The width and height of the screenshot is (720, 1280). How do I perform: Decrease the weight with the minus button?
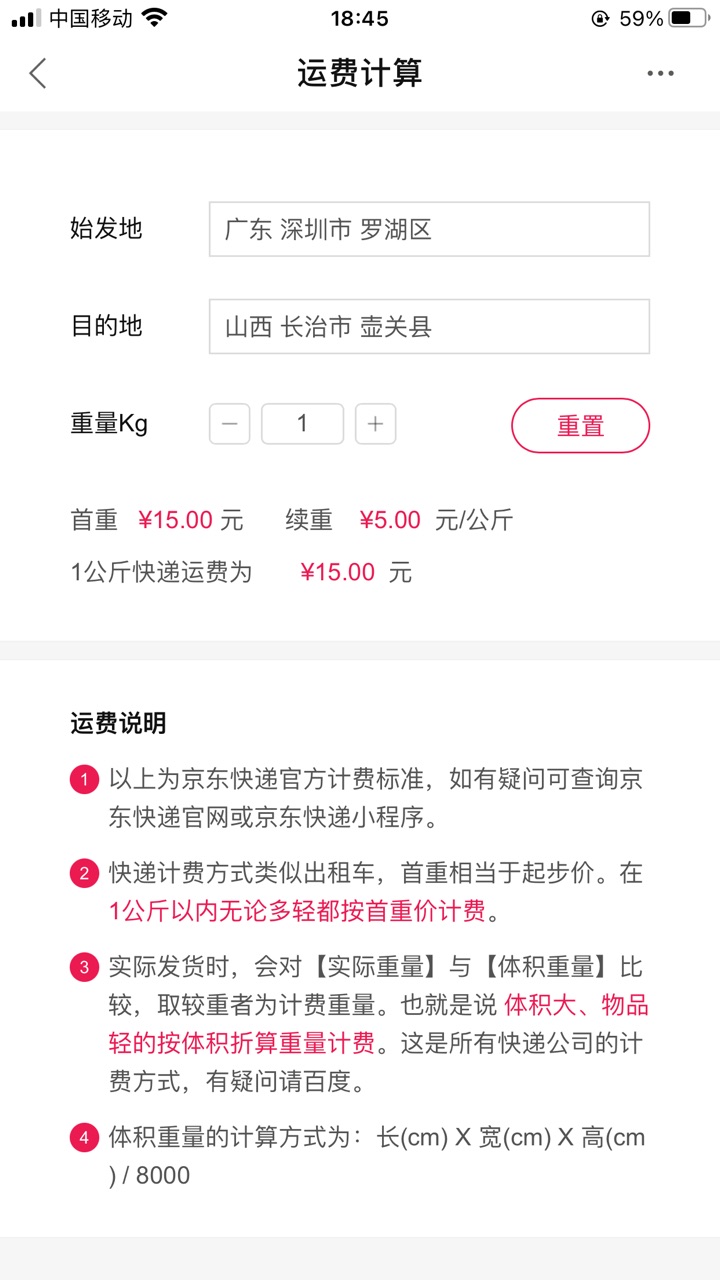click(x=230, y=424)
